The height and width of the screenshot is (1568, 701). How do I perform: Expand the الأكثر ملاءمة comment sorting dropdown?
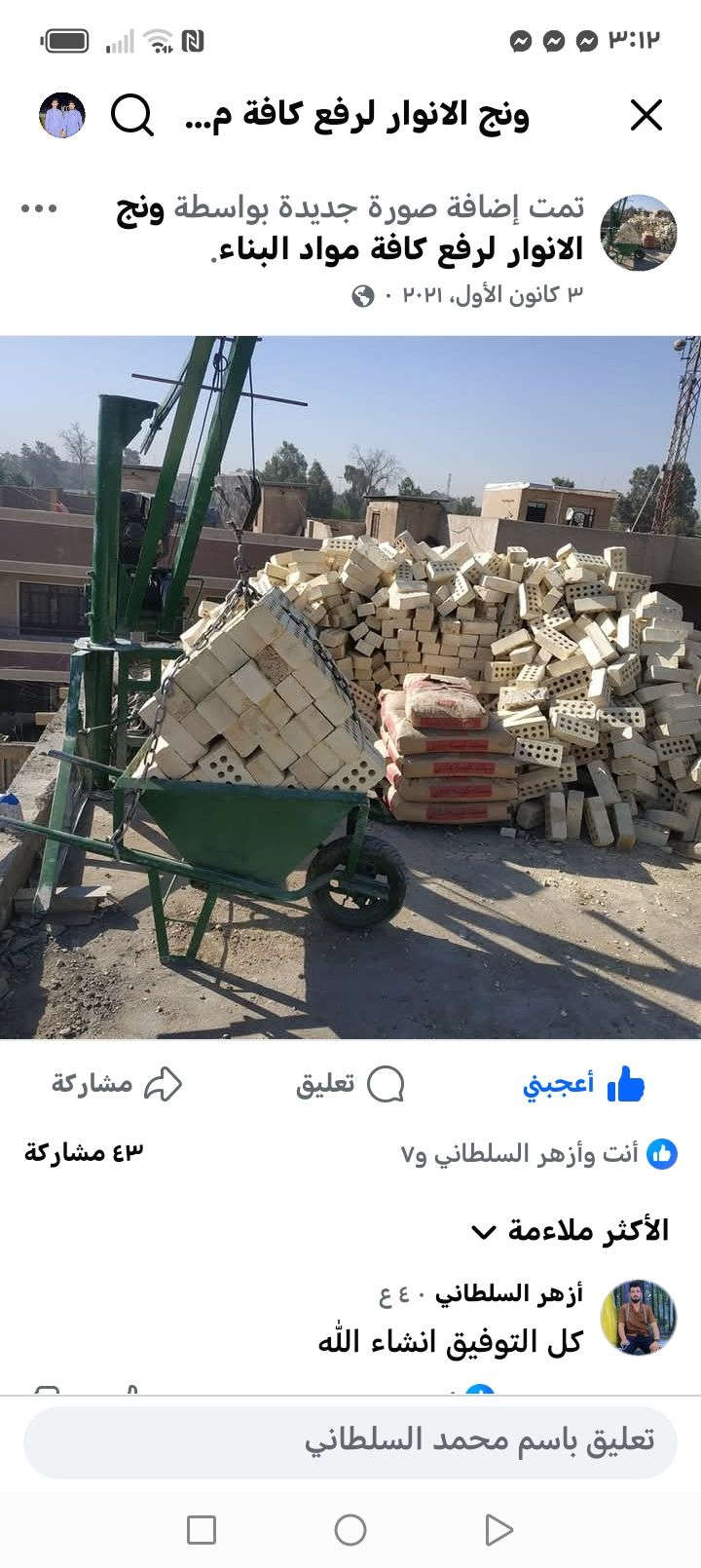pyautogui.click(x=570, y=1231)
